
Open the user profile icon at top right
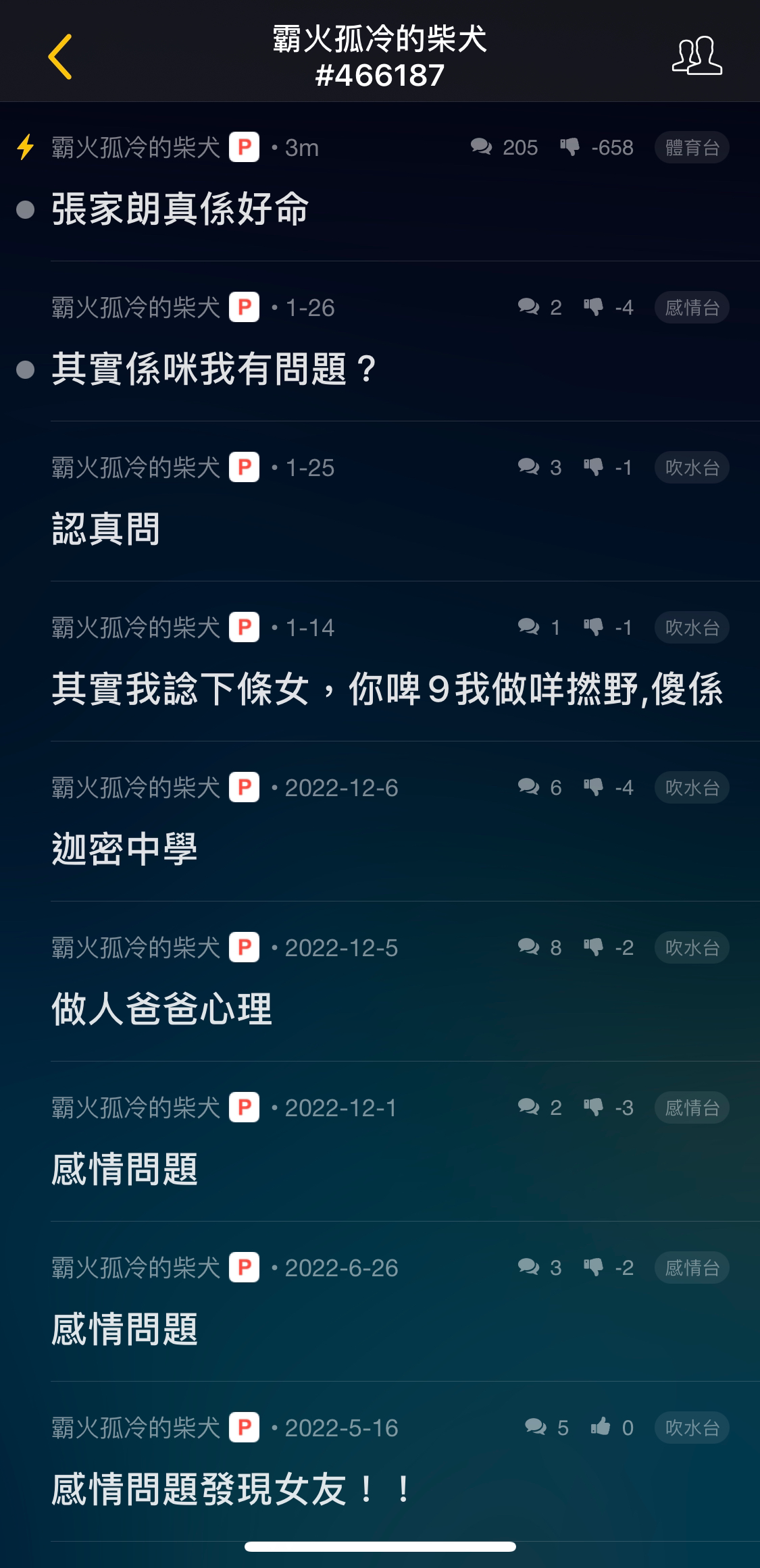coord(696,56)
